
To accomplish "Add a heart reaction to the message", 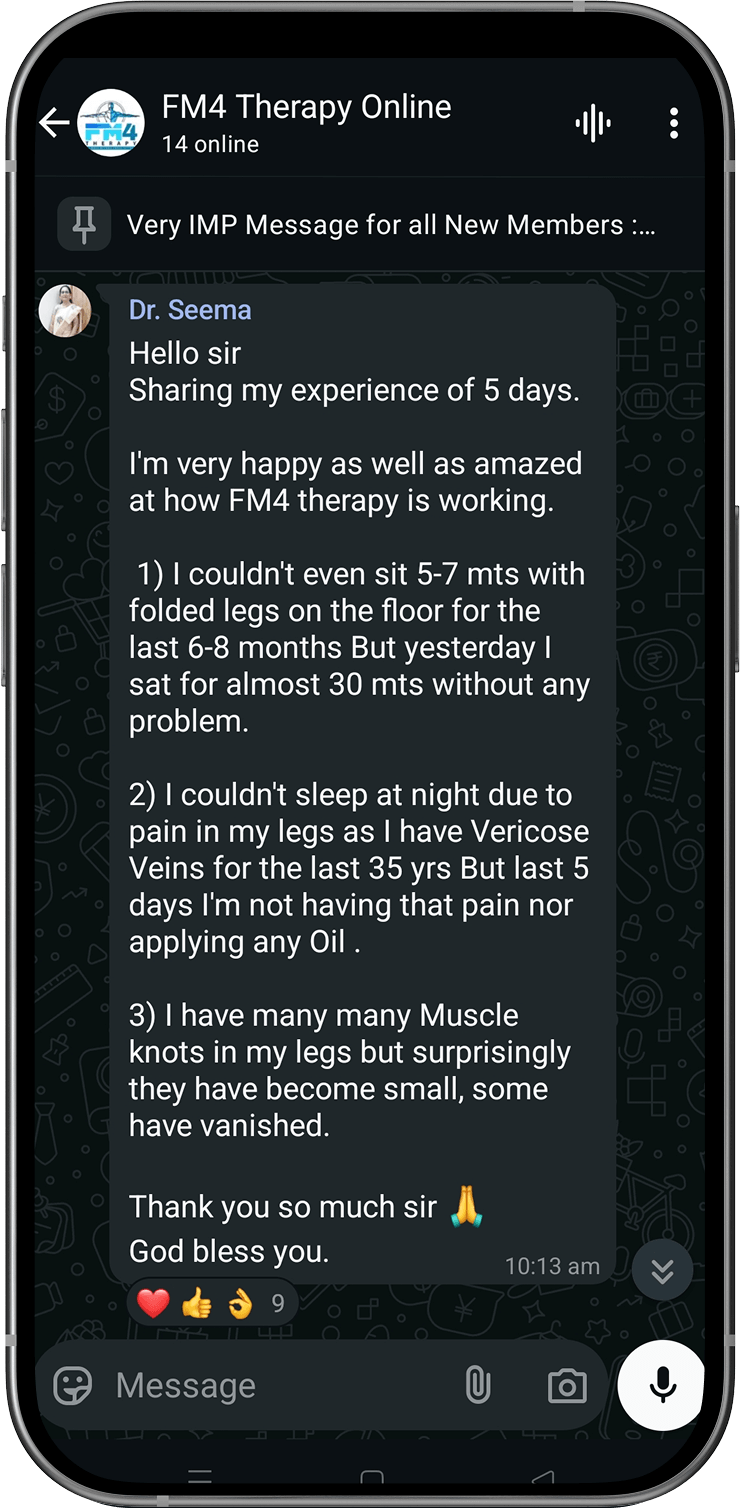I will tap(153, 1303).
